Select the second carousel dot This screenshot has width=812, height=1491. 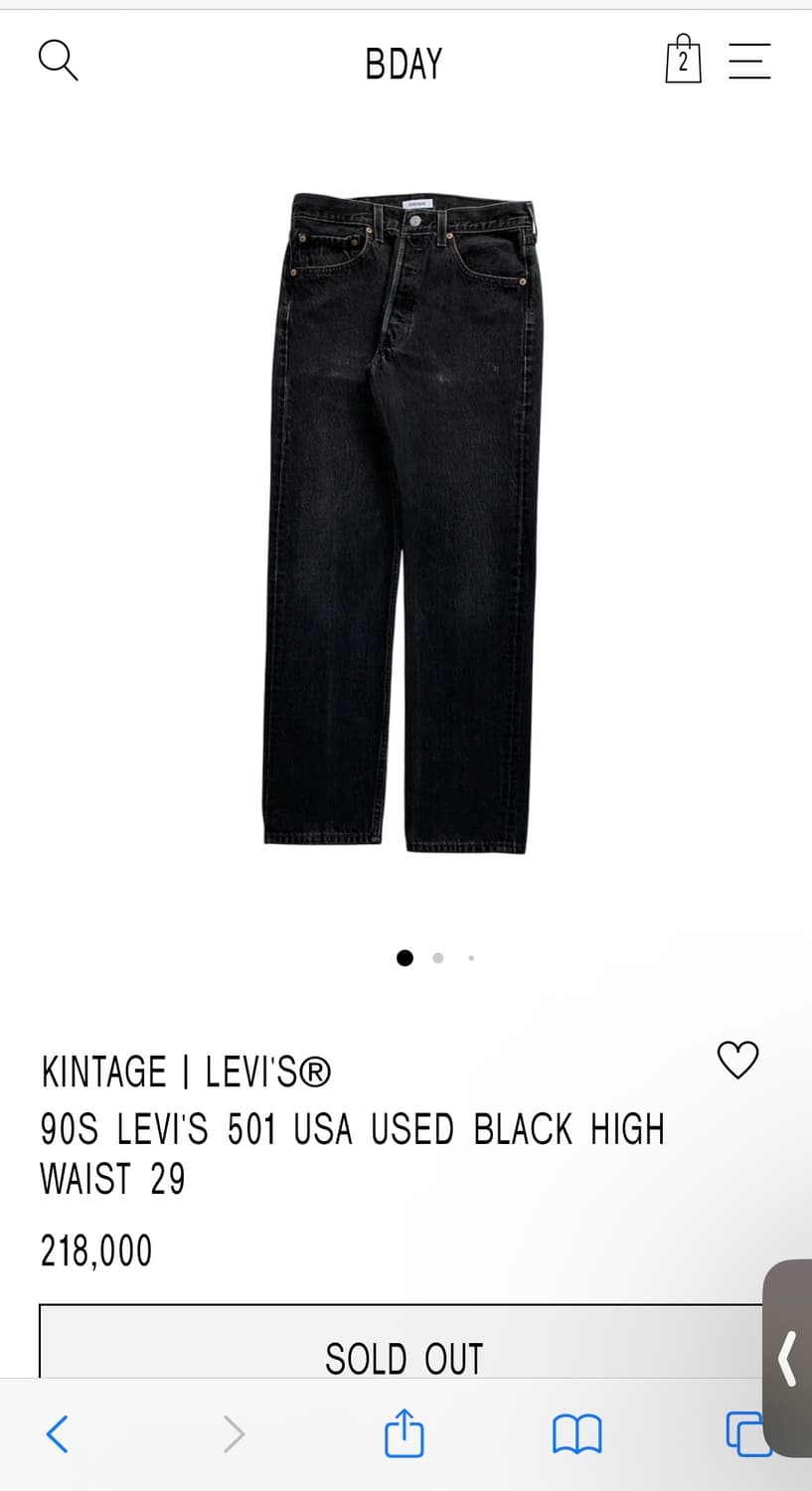click(x=437, y=957)
